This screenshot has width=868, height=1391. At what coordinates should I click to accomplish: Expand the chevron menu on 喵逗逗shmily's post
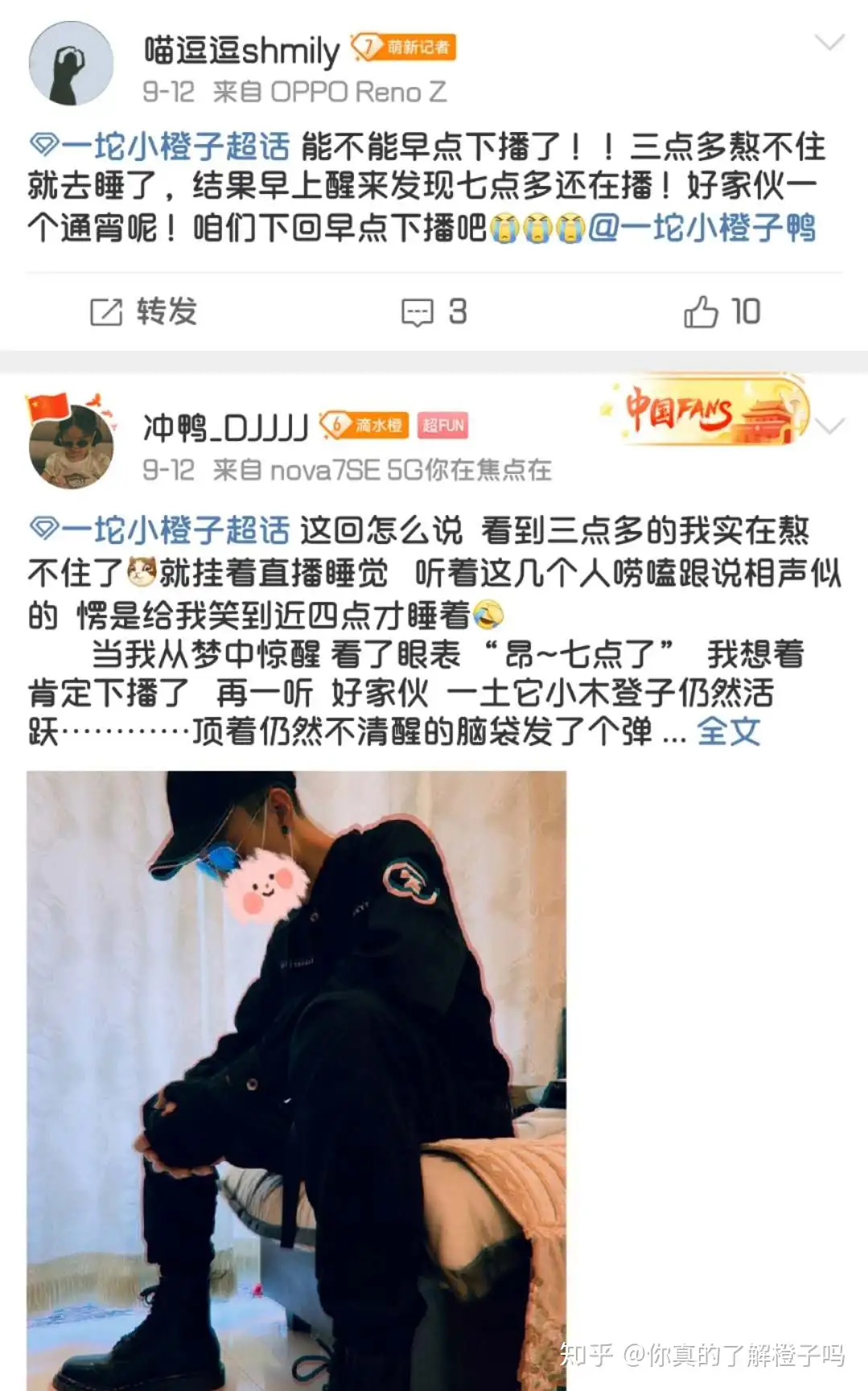click(829, 42)
